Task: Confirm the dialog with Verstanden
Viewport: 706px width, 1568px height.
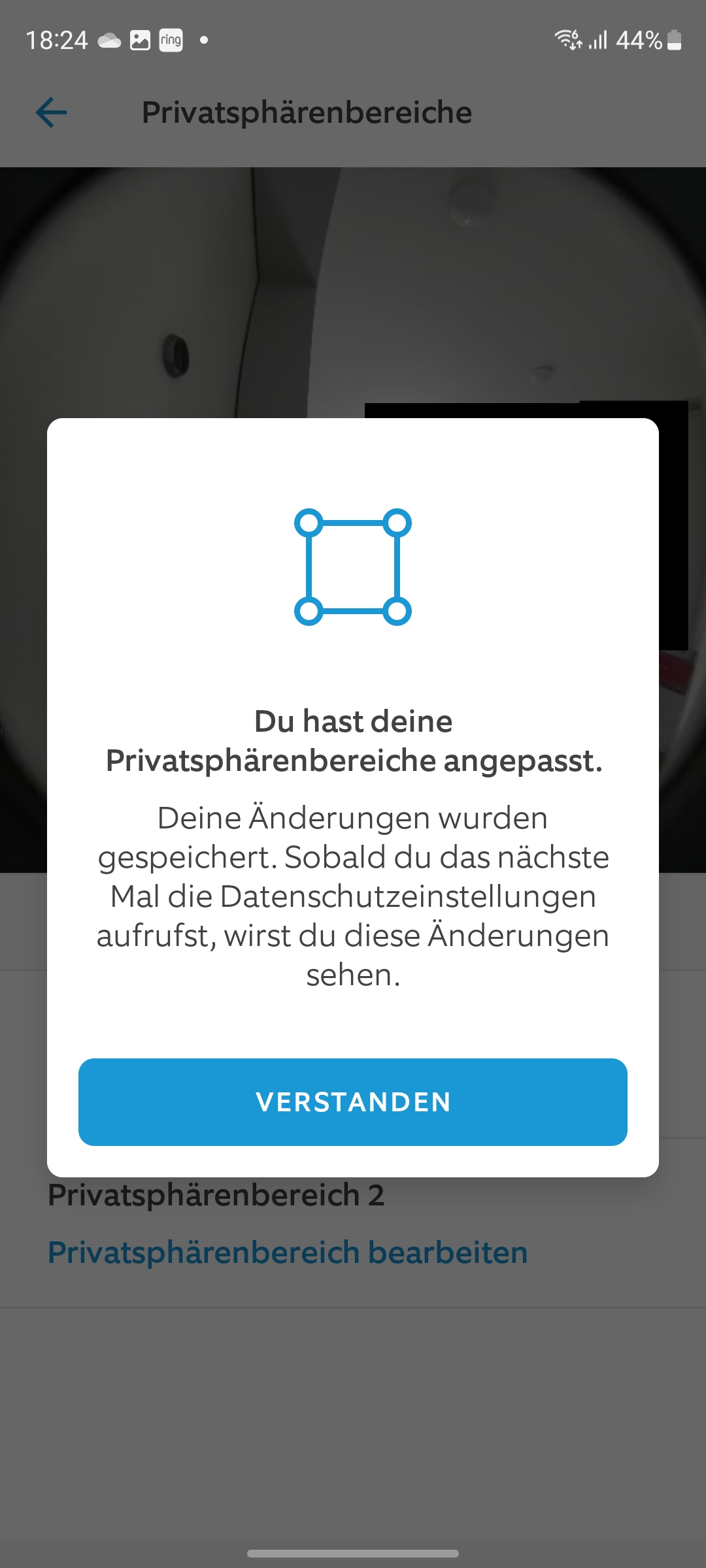Action: [353, 1102]
